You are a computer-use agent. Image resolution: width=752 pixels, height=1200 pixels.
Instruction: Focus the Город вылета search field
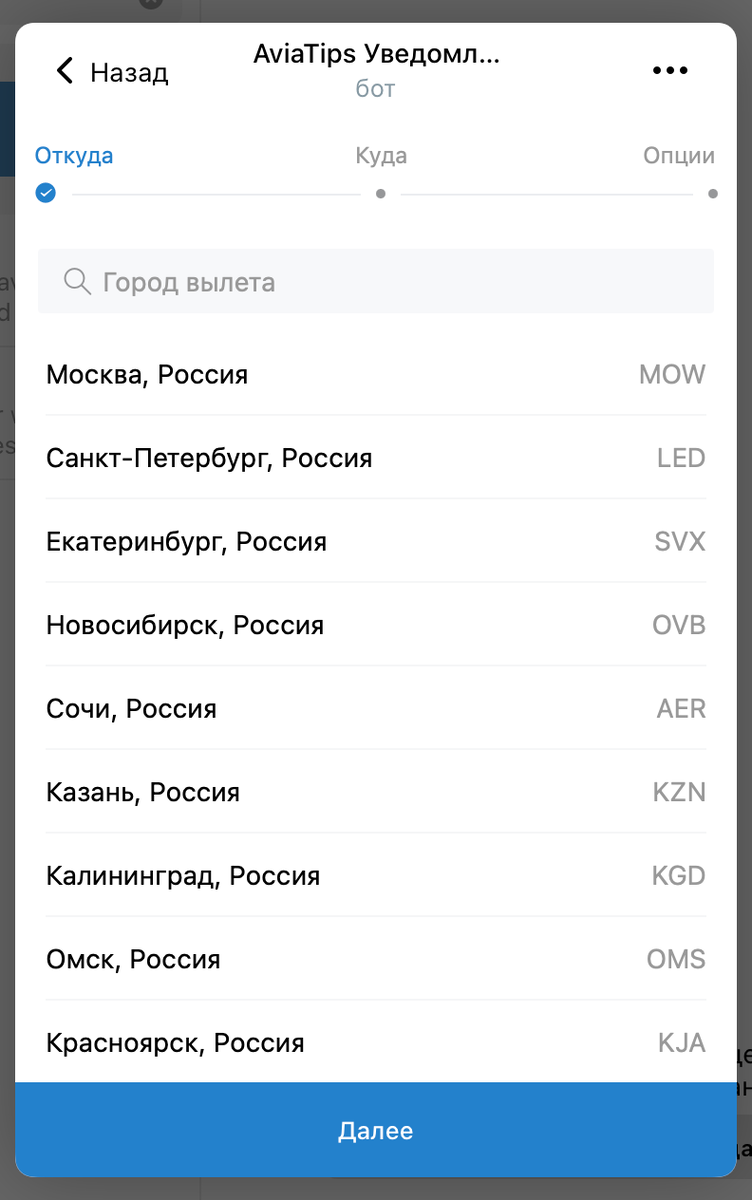point(376,282)
